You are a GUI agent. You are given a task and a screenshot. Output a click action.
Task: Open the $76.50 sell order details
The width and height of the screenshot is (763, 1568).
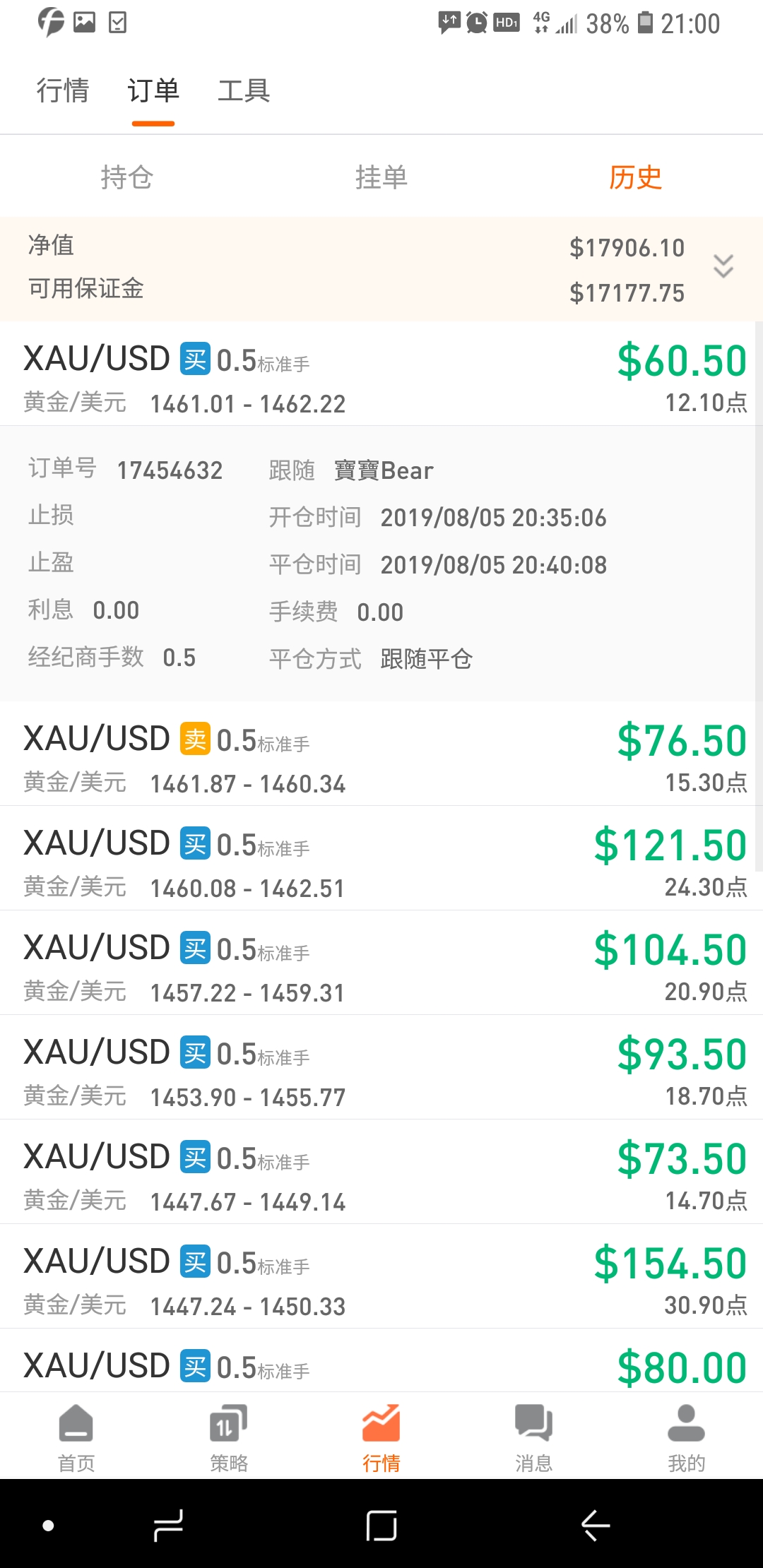(381, 754)
